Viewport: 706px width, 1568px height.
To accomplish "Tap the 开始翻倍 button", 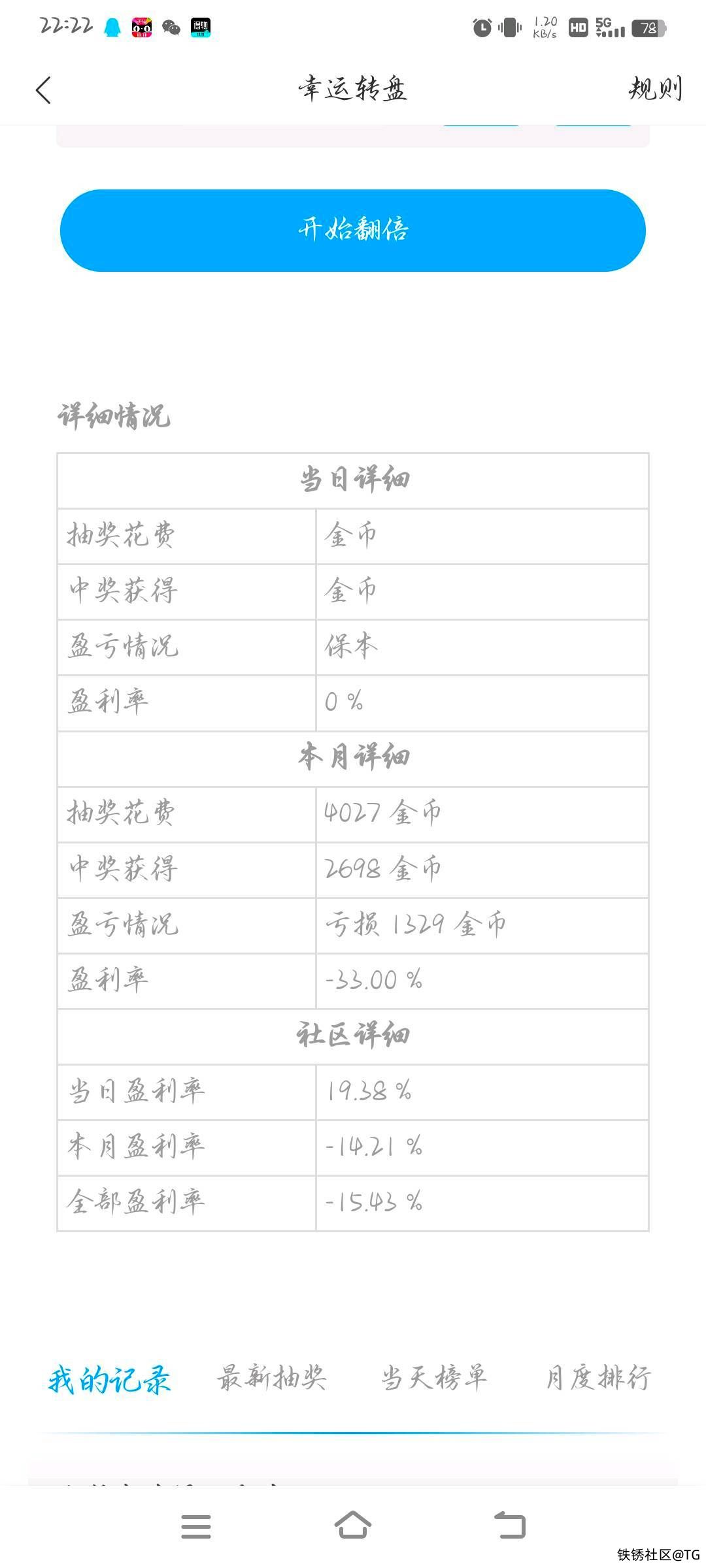I will click(x=353, y=230).
